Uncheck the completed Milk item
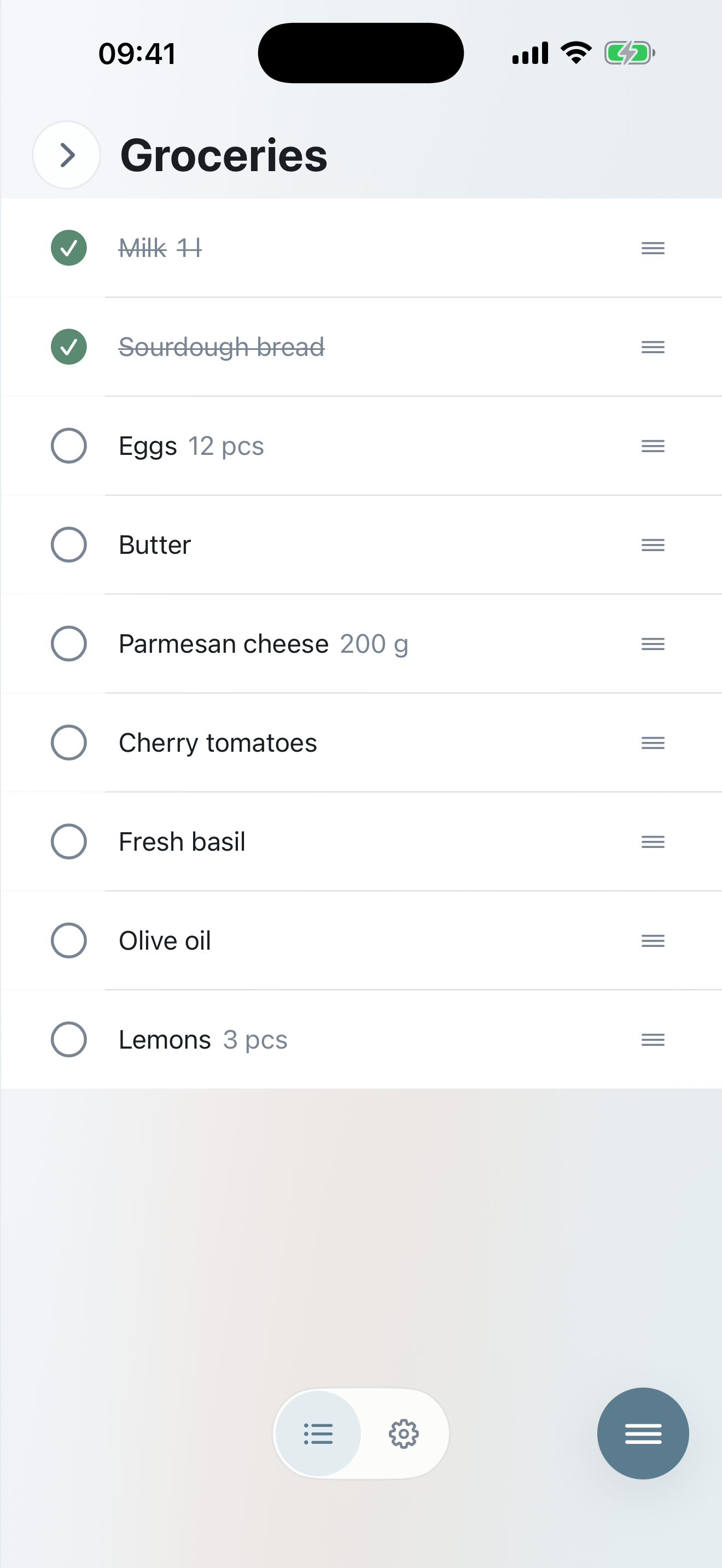 [x=69, y=248]
